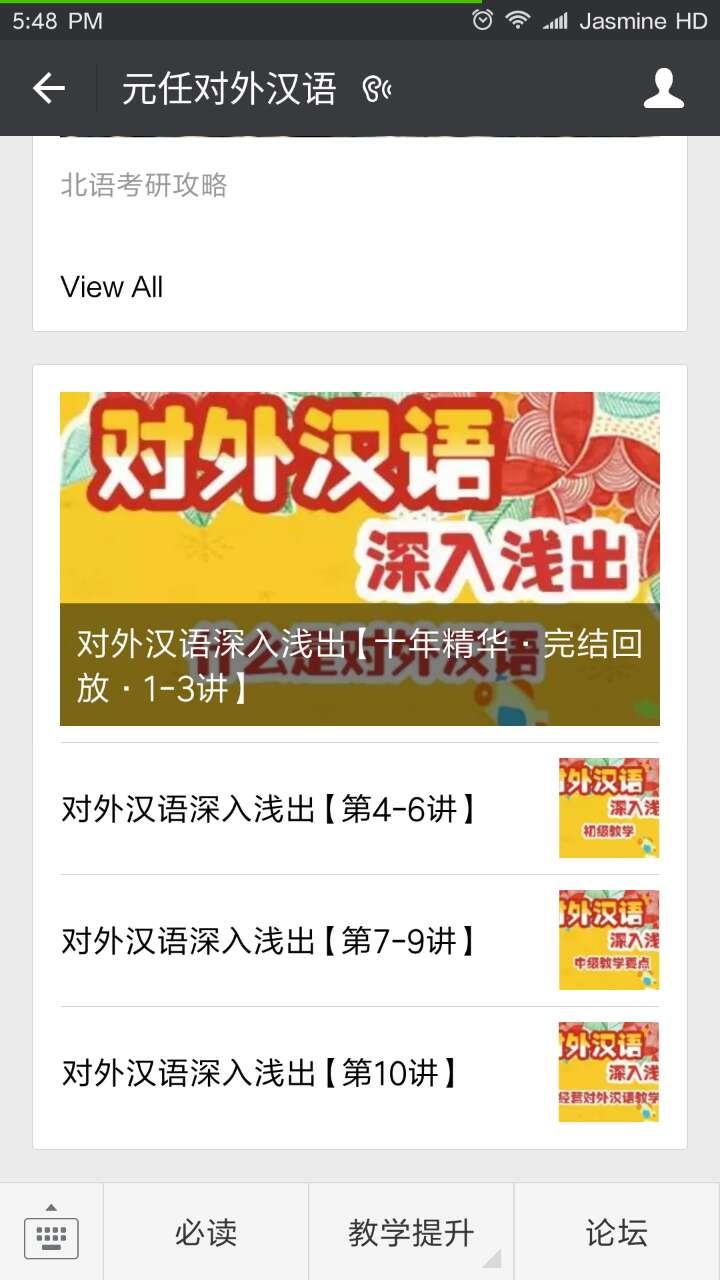Open article 对外汉语深入浅出【第10讲】

(360, 1073)
